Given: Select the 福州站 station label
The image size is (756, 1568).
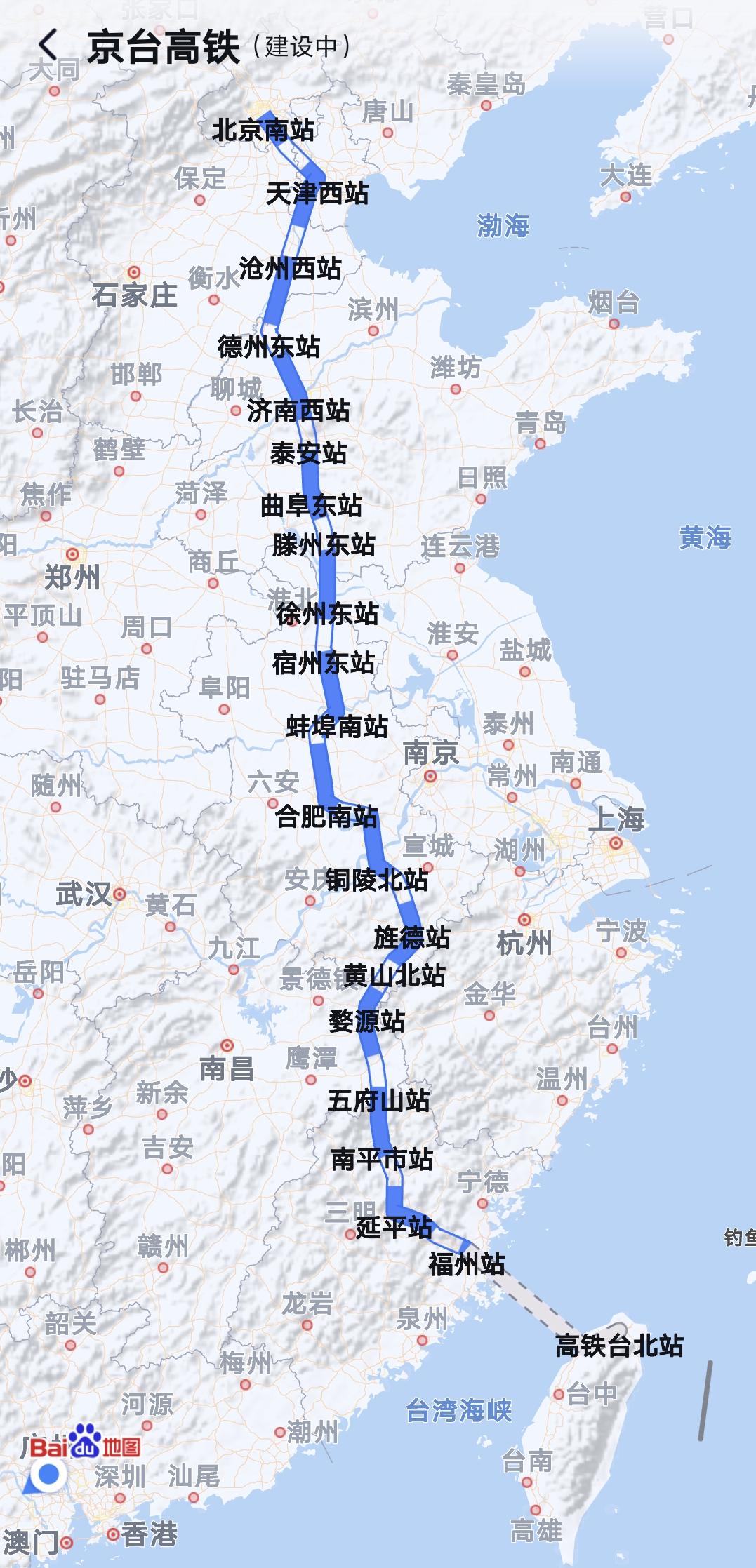Looking at the screenshot, I should (x=467, y=1264).
